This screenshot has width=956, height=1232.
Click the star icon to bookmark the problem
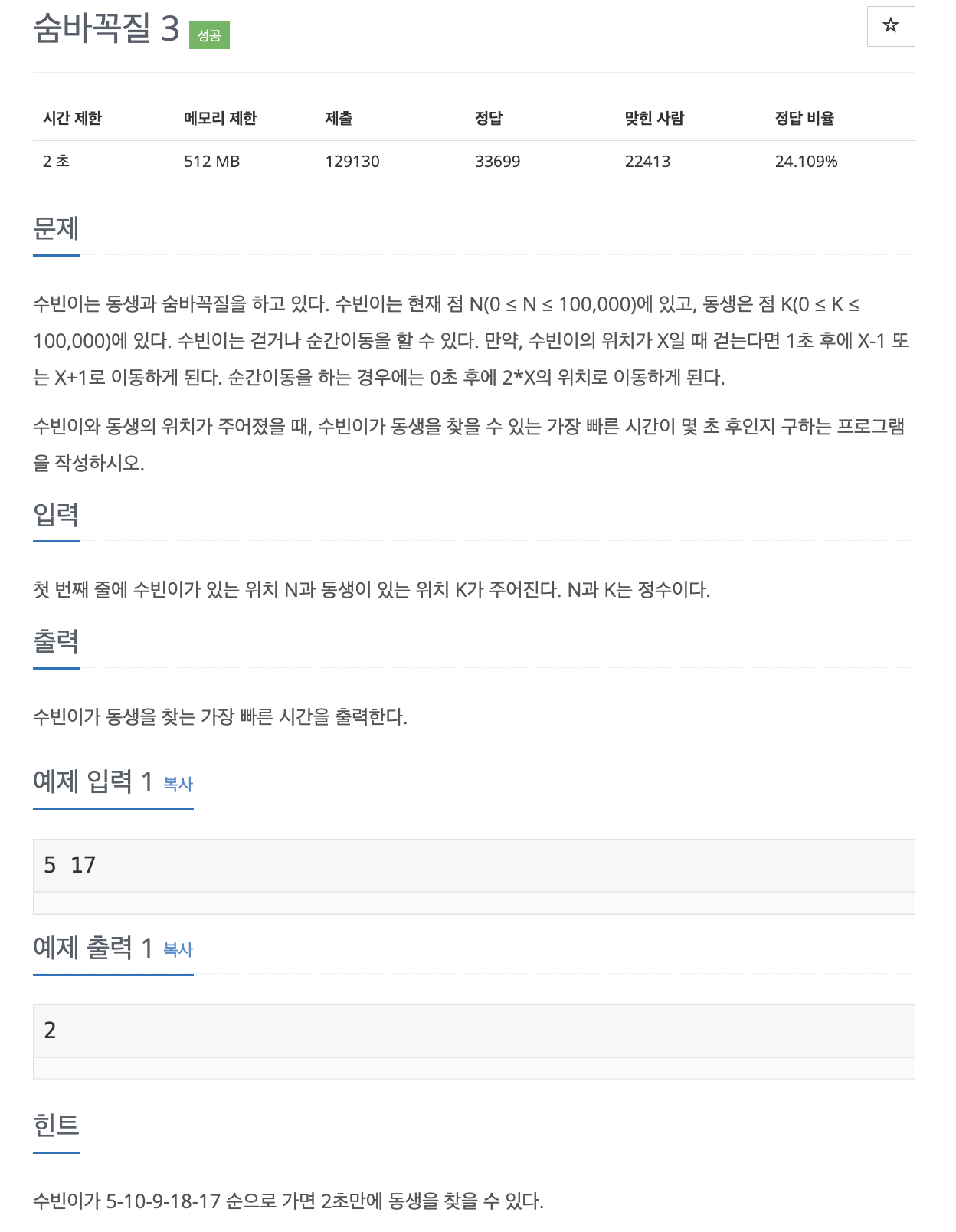(891, 26)
